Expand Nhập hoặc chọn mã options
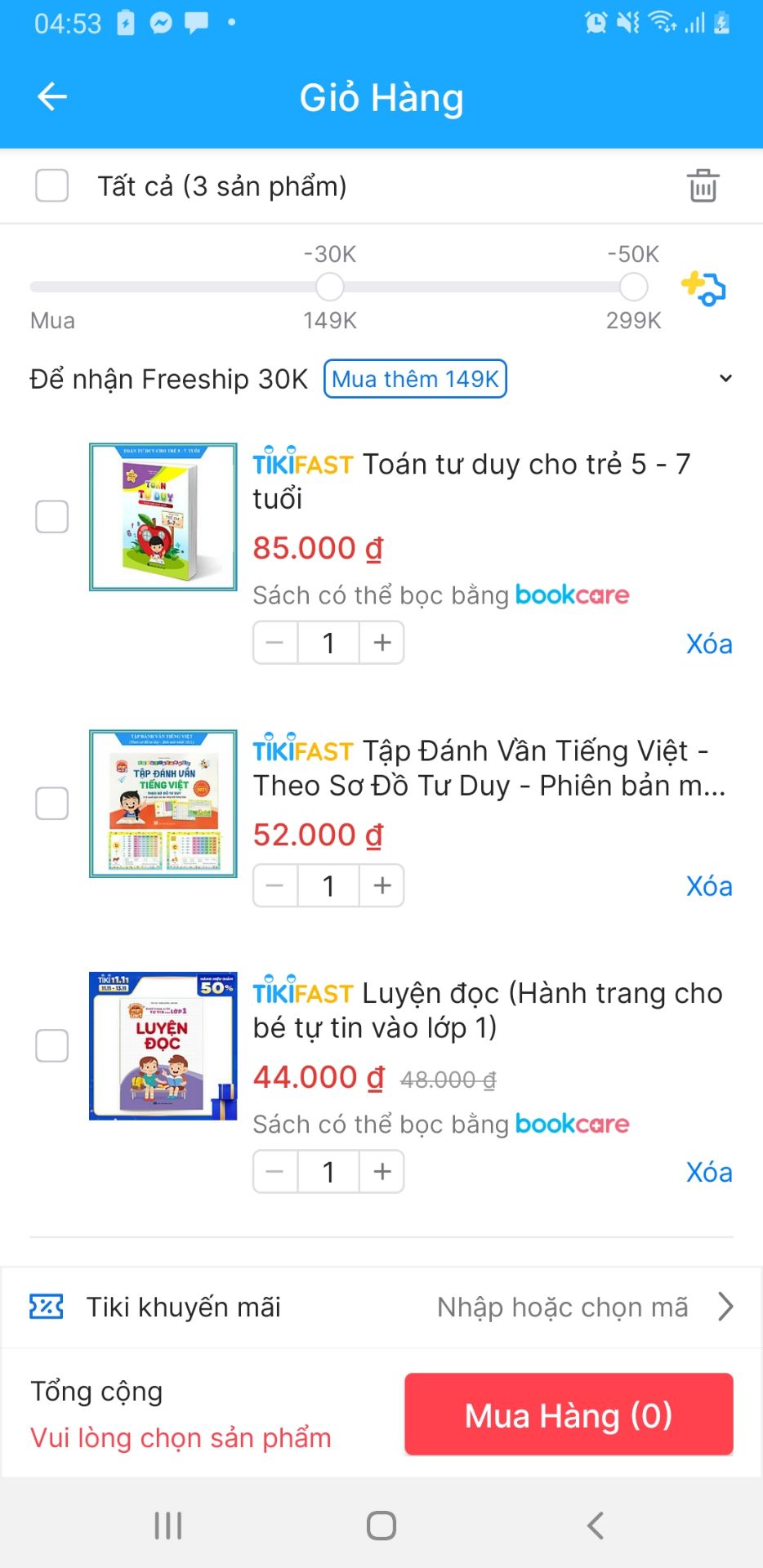This screenshot has width=763, height=1568. (564, 1307)
